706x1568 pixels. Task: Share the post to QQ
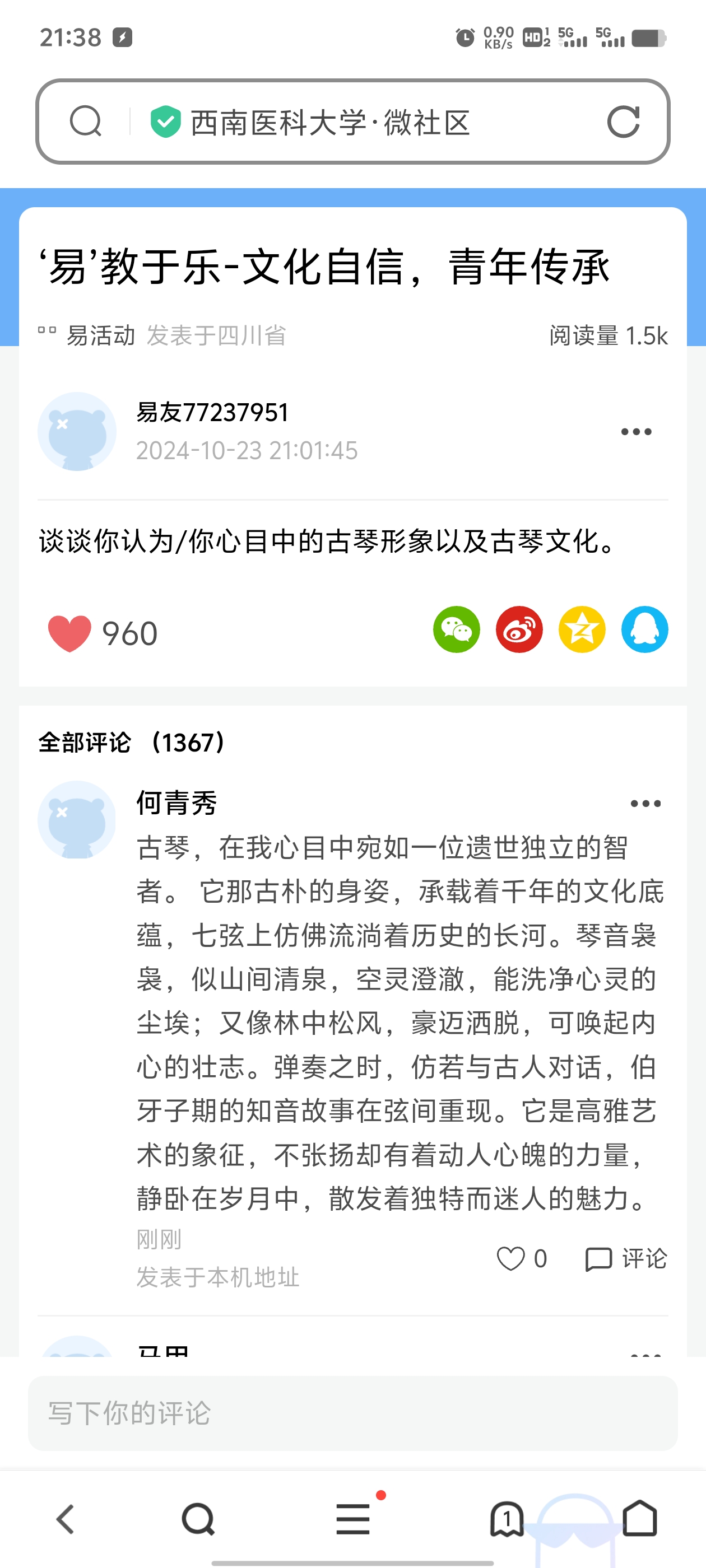coord(644,629)
